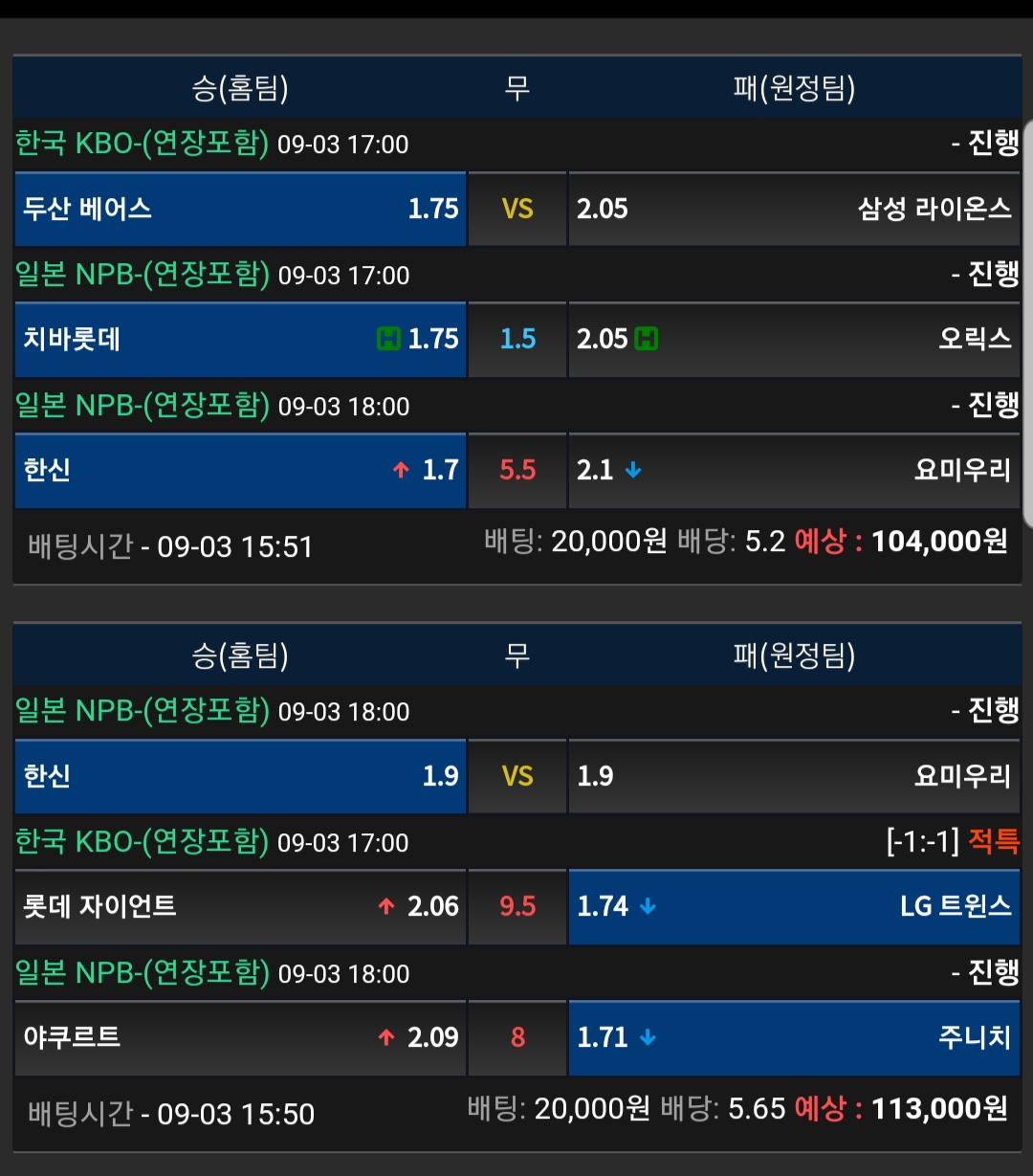Tap LG 트윈스 under odds 1.74

coord(794,907)
